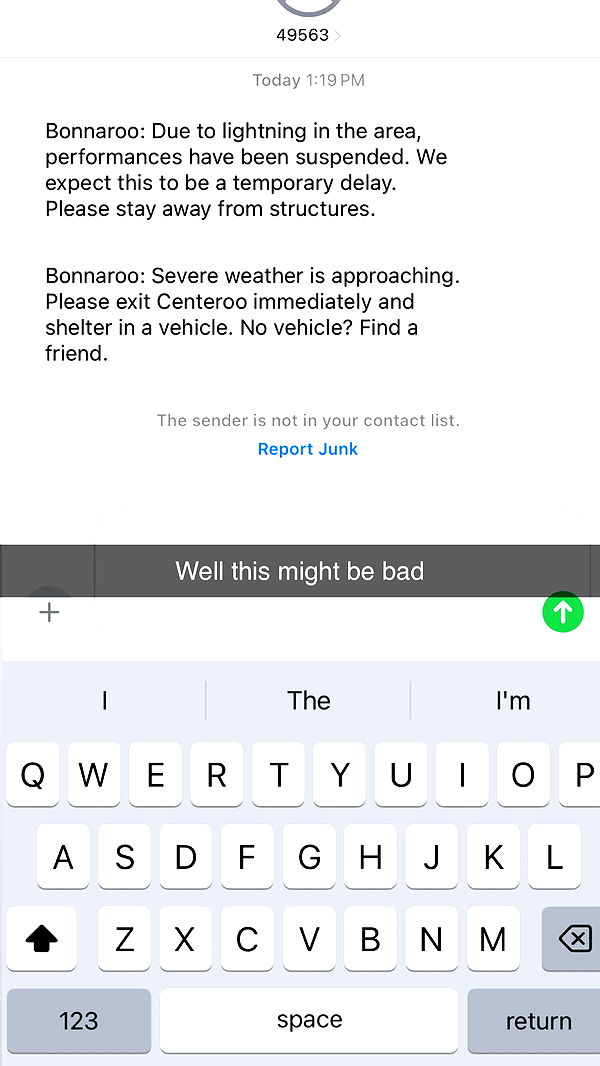Send the message with green arrow
600x1066 pixels.
coord(562,612)
